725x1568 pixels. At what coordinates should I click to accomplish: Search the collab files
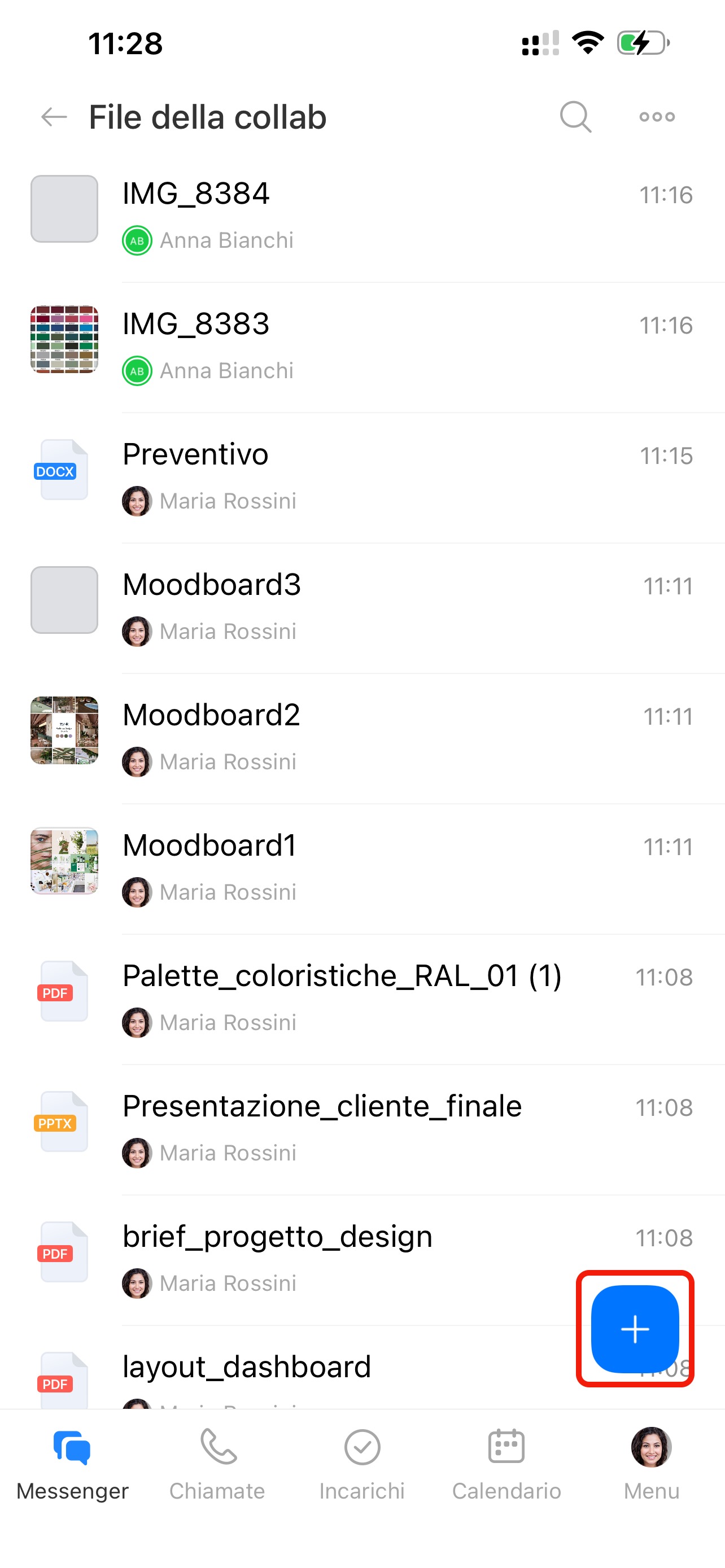(x=575, y=117)
